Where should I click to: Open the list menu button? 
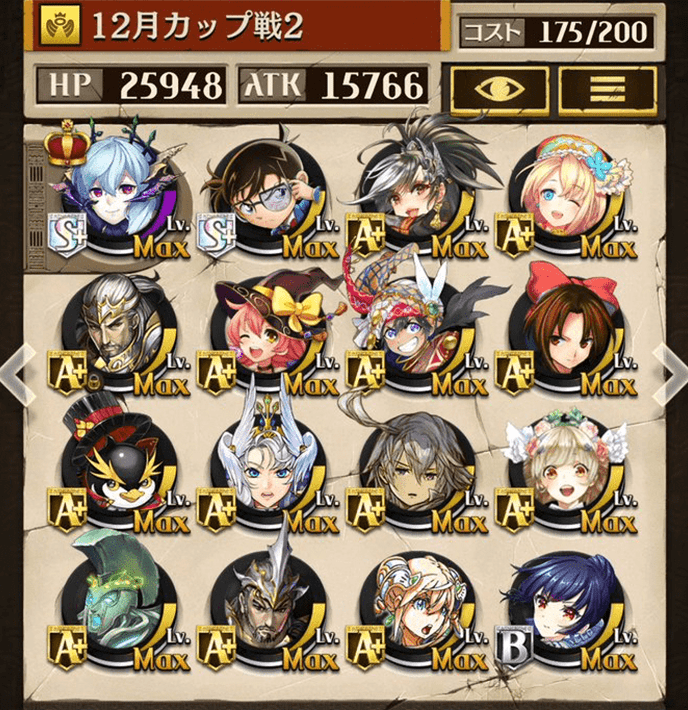607,89
